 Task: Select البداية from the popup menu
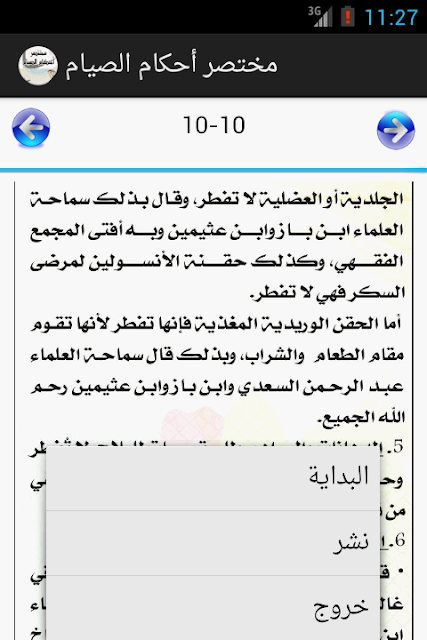[x=213, y=478]
